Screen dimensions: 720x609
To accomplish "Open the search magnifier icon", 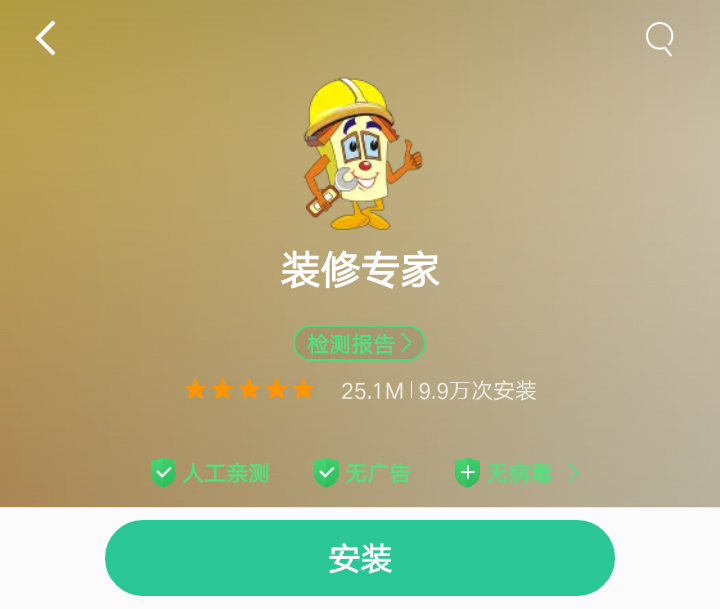I will tap(659, 39).
